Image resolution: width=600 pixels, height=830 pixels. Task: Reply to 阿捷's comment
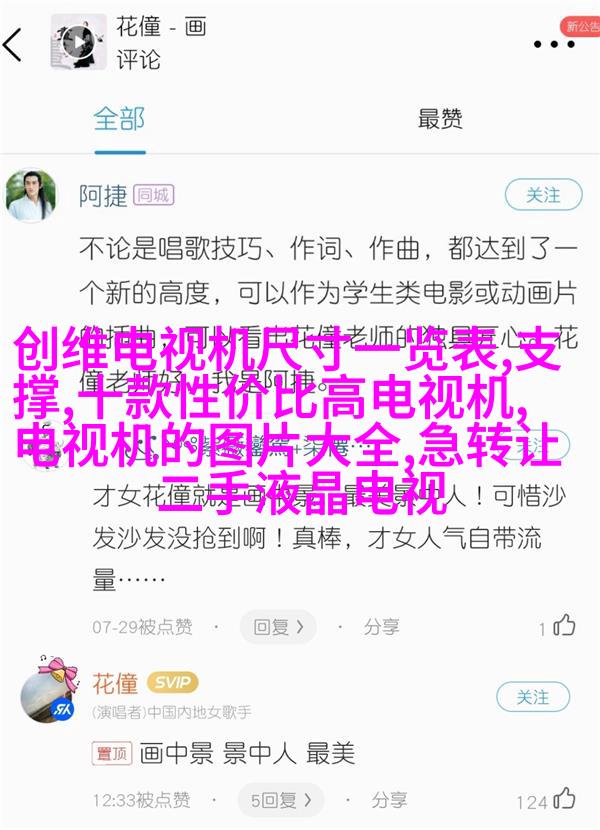coord(278,627)
